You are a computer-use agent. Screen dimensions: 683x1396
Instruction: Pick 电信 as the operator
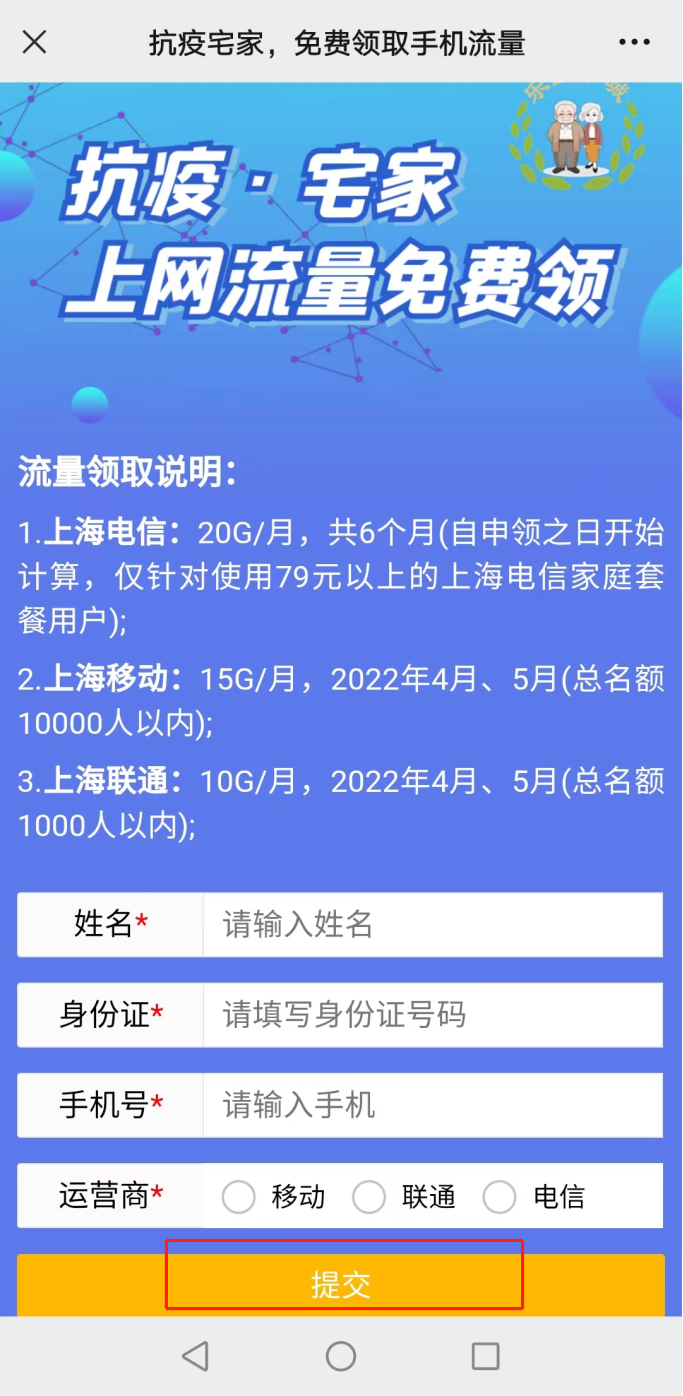click(x=499, y=1196)
